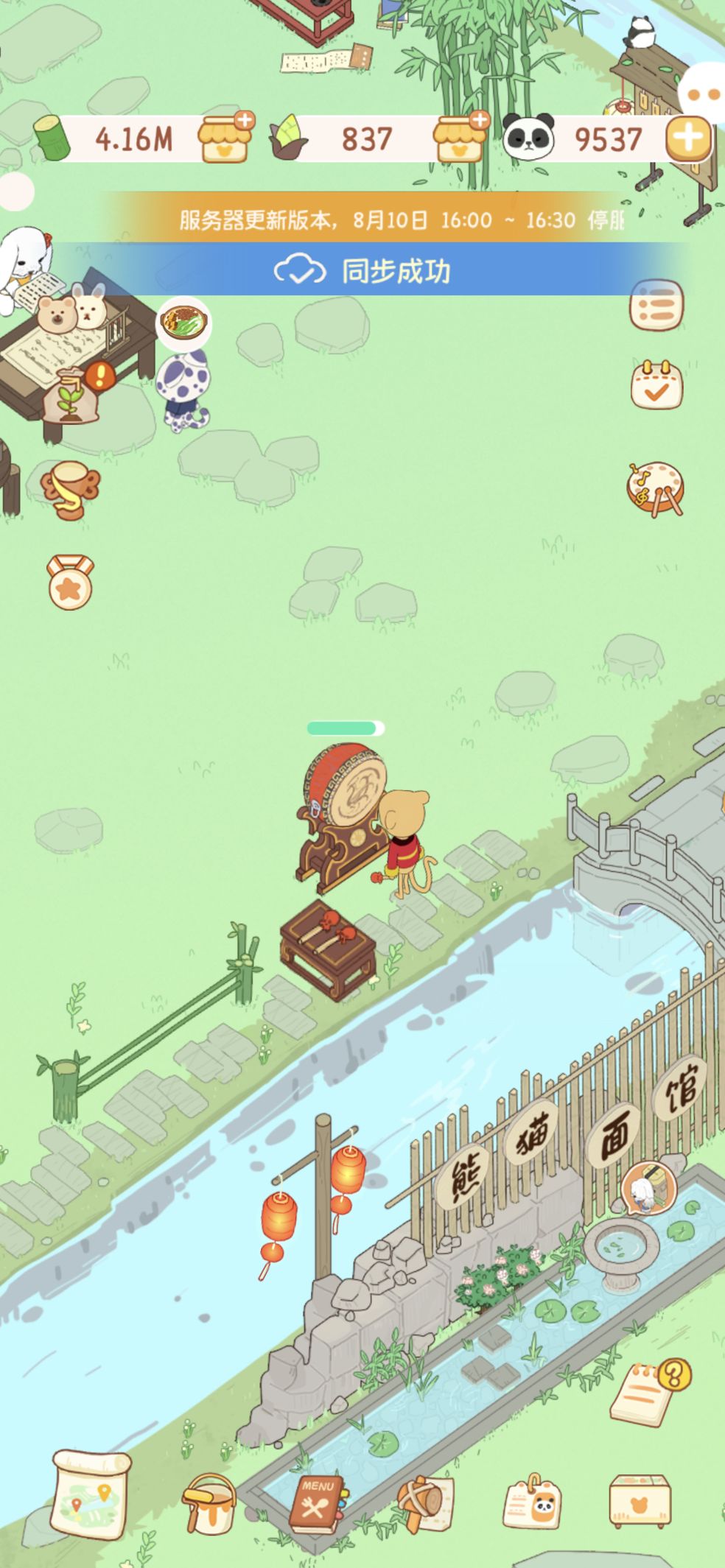Viewport: 725px width, 1568px height.
Task: Open the star medal icon
Action: pos(70,582)
